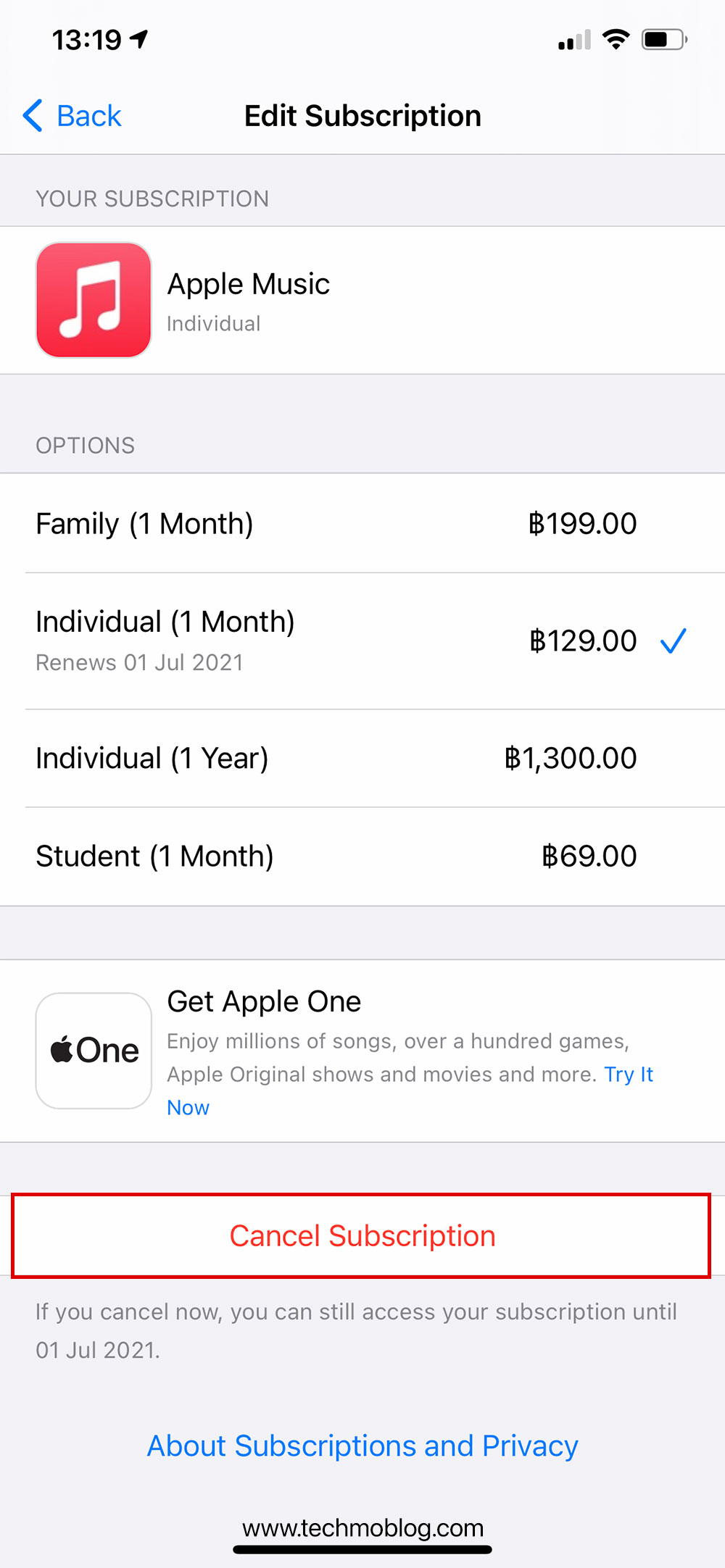Tap the back chevron arrow
This screenshot has width=725, height=1568.
[33, 115]
